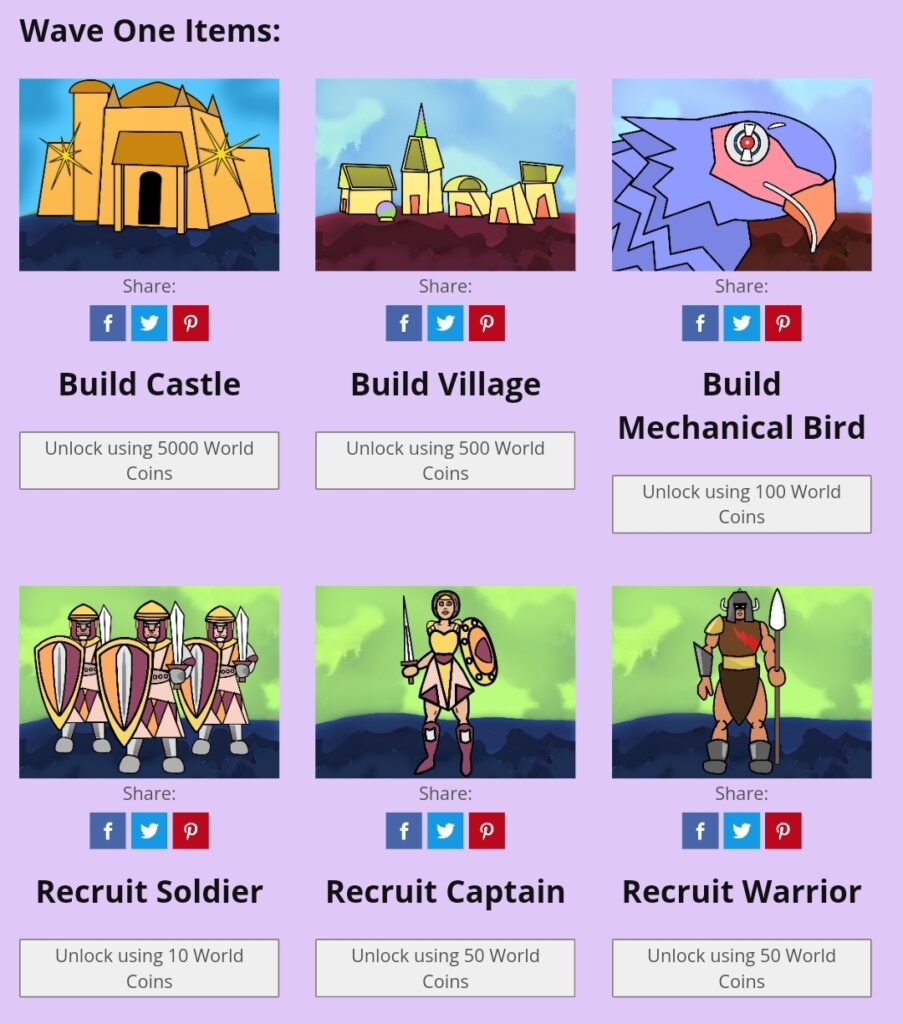Viewport: 903px width, 1024px height.
Task: Pin Recruit Soldier to Pinterest
Action: (190, 831)
